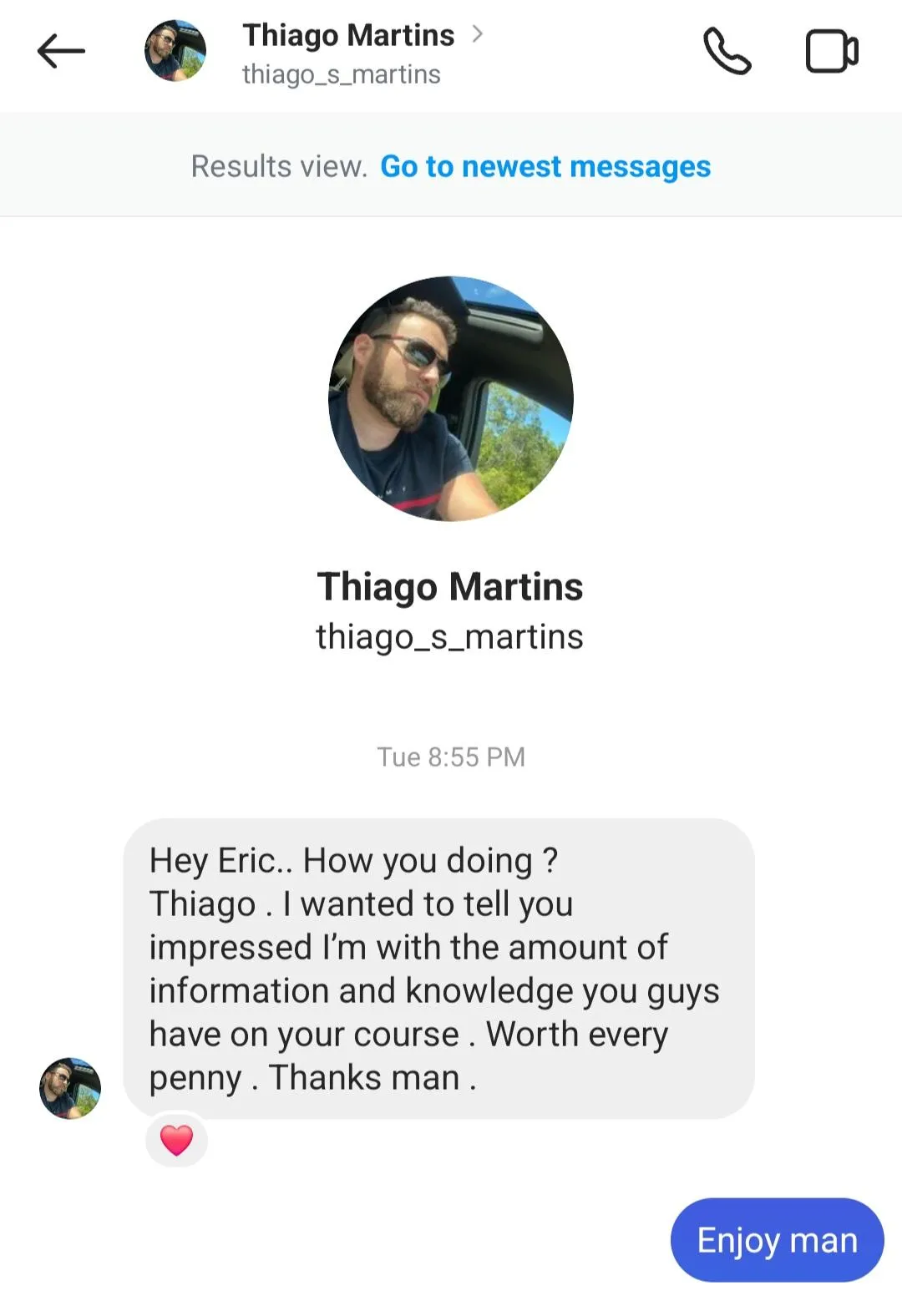Tap Go to newest messages link
The height and width of the screenshot is (1316, 902).
[x=545, y=167]
